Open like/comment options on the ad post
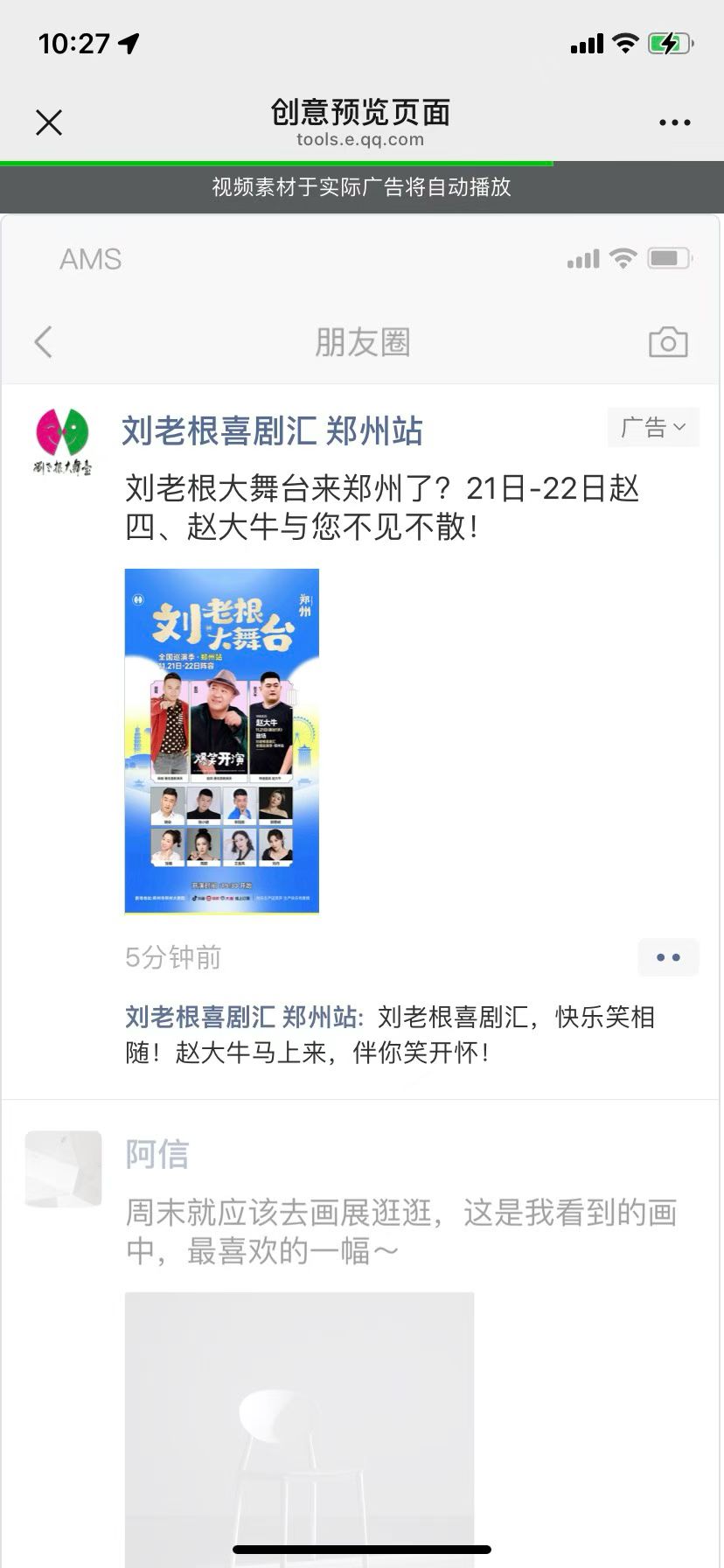This screenshot has height=1568, width=724. click(668, 957)
